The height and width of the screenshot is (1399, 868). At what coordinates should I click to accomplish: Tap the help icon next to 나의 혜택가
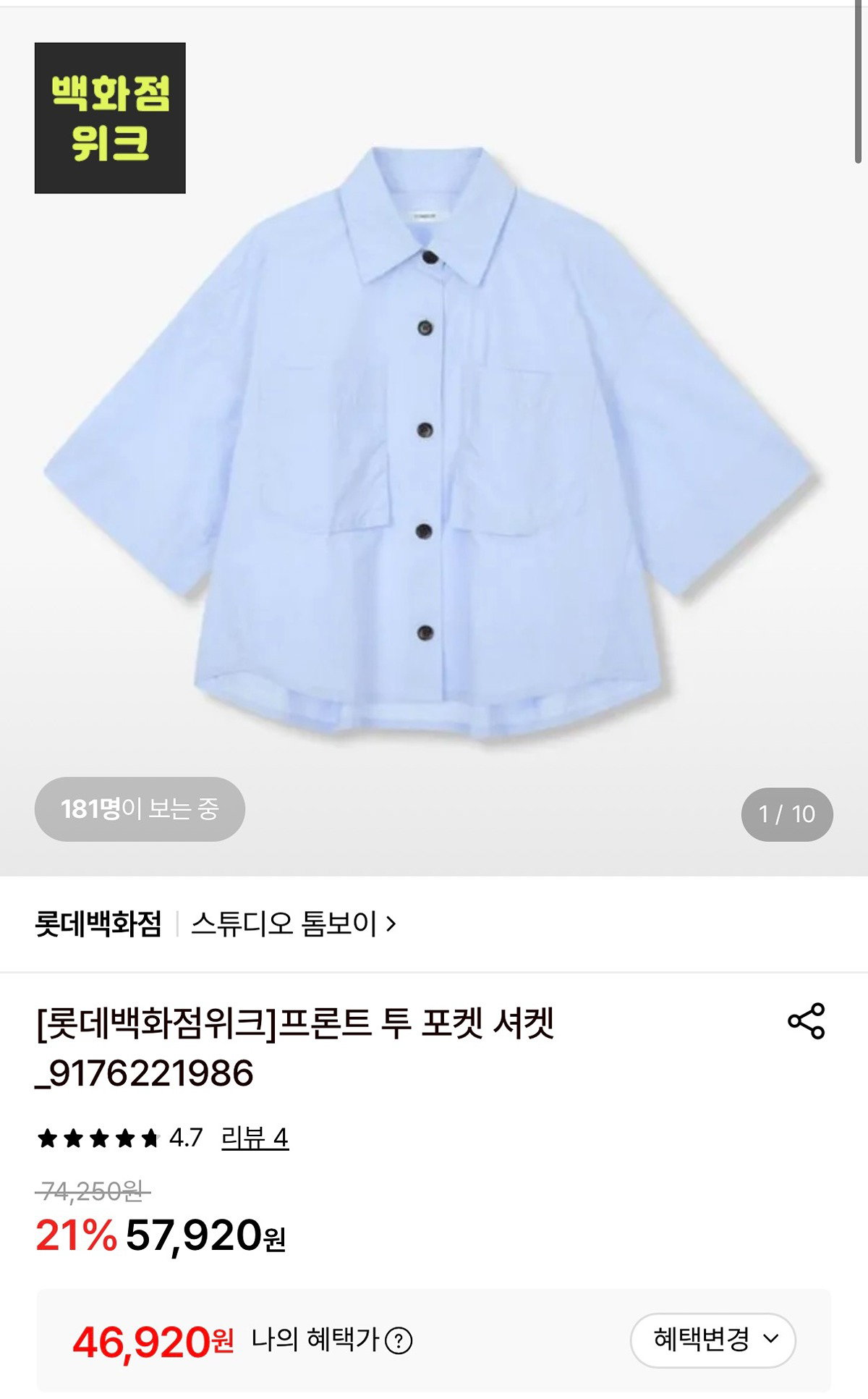tap(399, 1340)
